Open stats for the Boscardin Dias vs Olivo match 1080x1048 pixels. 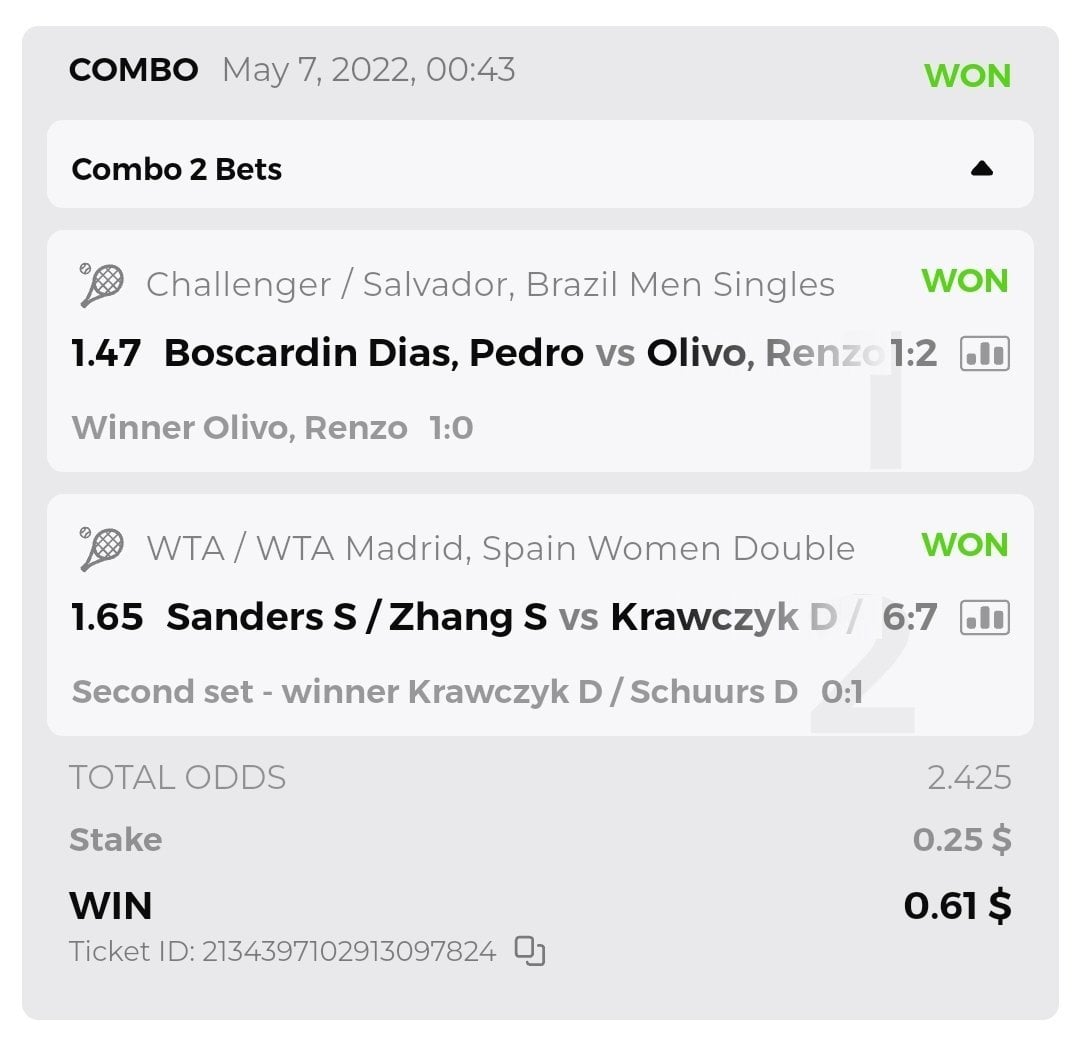pyautogui.click(x=984, y=353)
